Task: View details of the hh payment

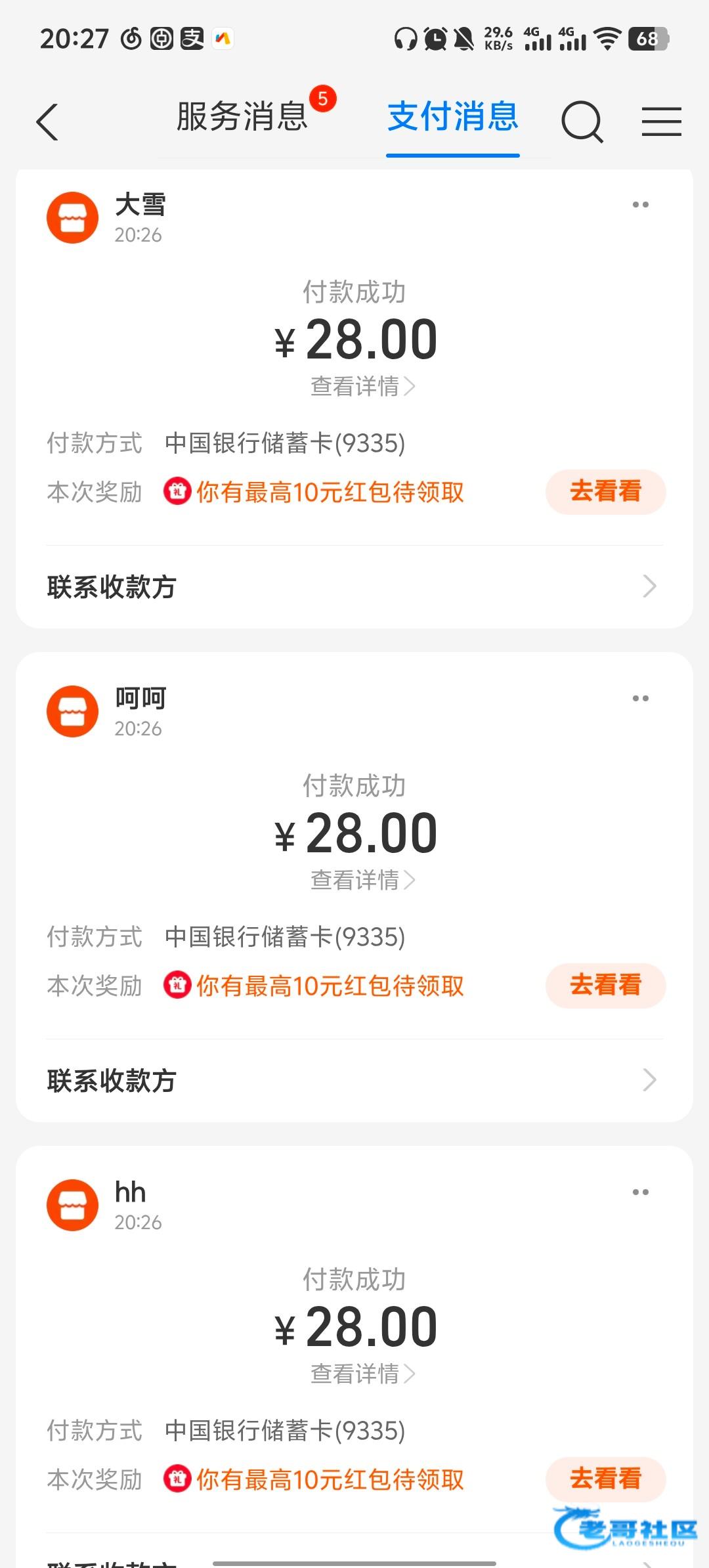Action: (x=362, y=1374)
